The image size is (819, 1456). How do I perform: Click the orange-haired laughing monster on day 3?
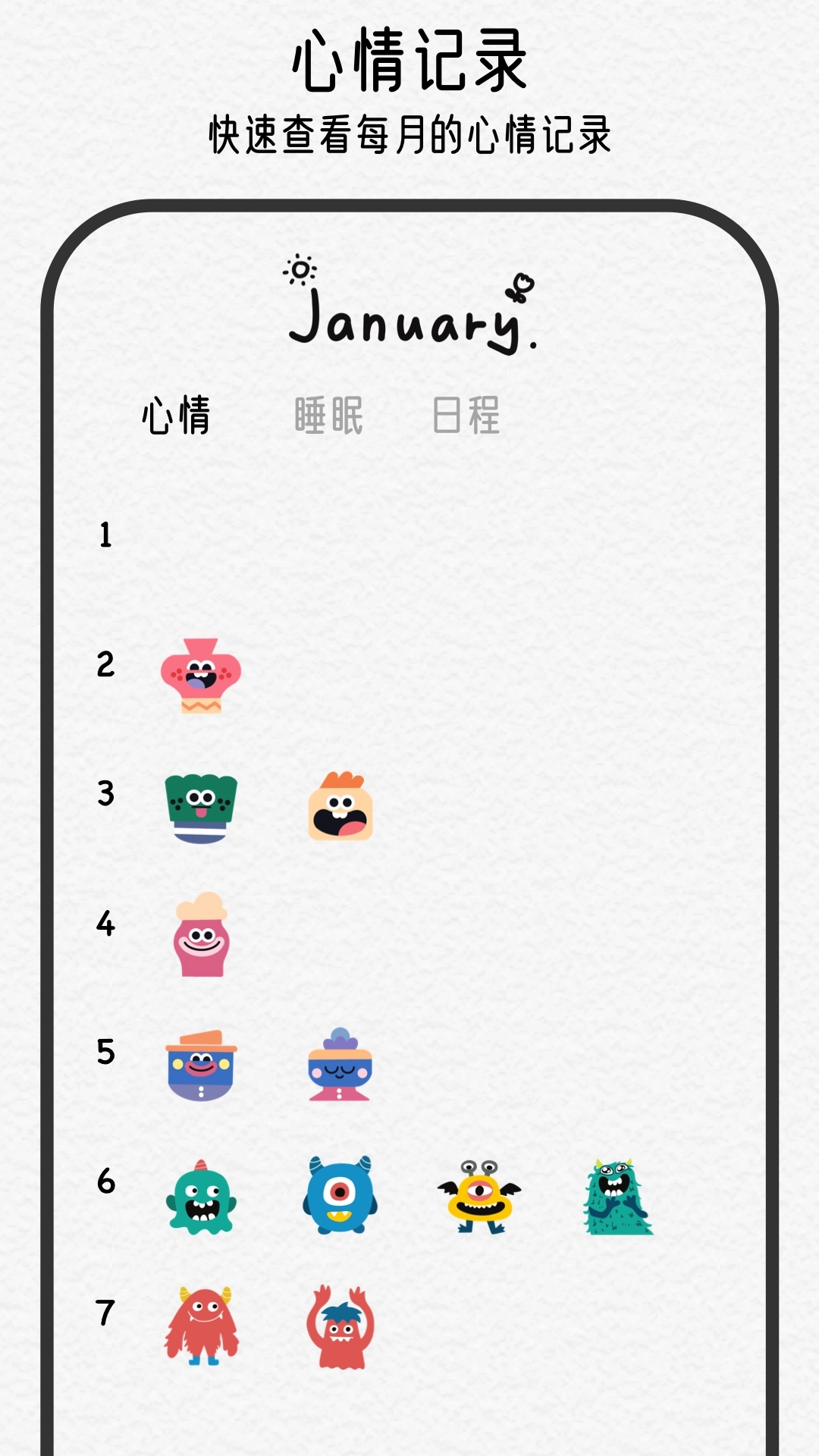[340, 810]
